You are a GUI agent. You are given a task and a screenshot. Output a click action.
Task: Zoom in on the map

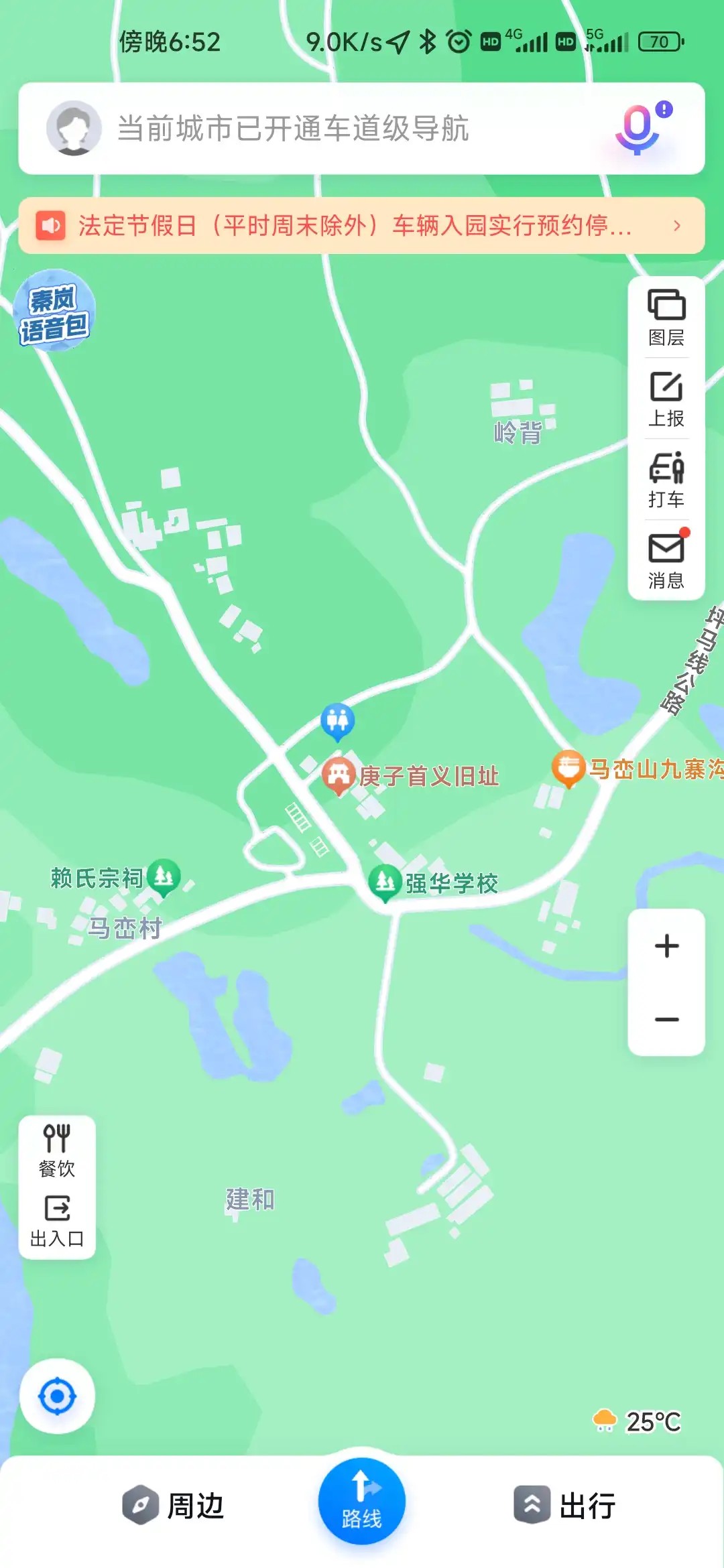point(666,946)
